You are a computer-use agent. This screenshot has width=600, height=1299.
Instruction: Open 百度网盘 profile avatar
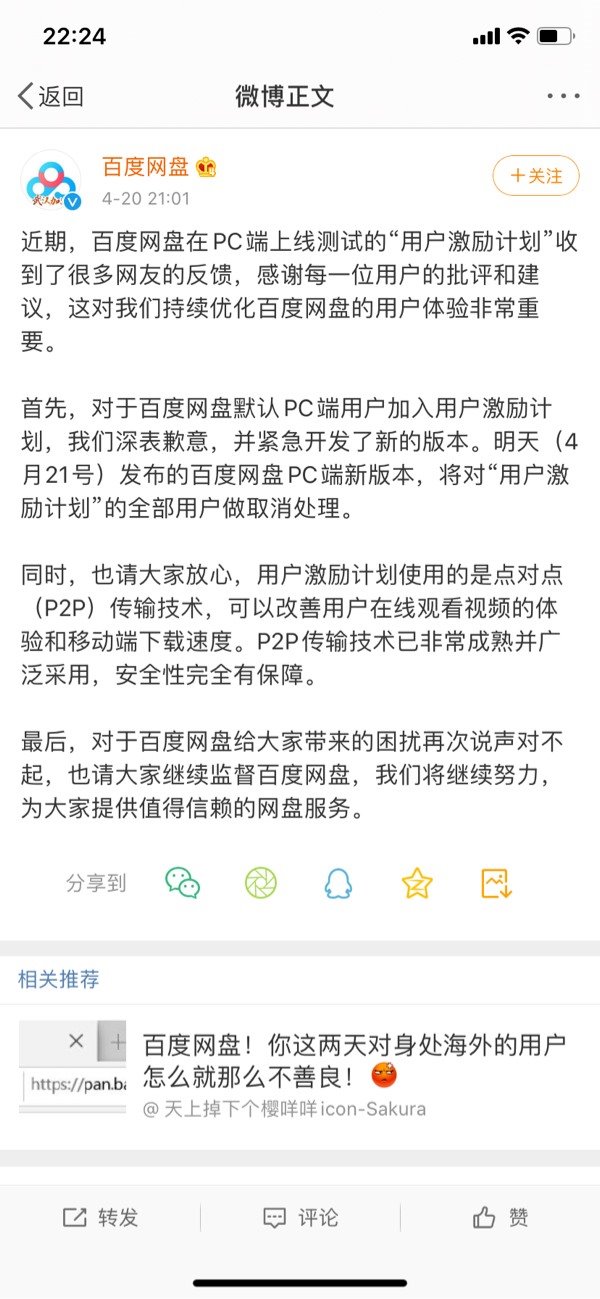(51, 182)
